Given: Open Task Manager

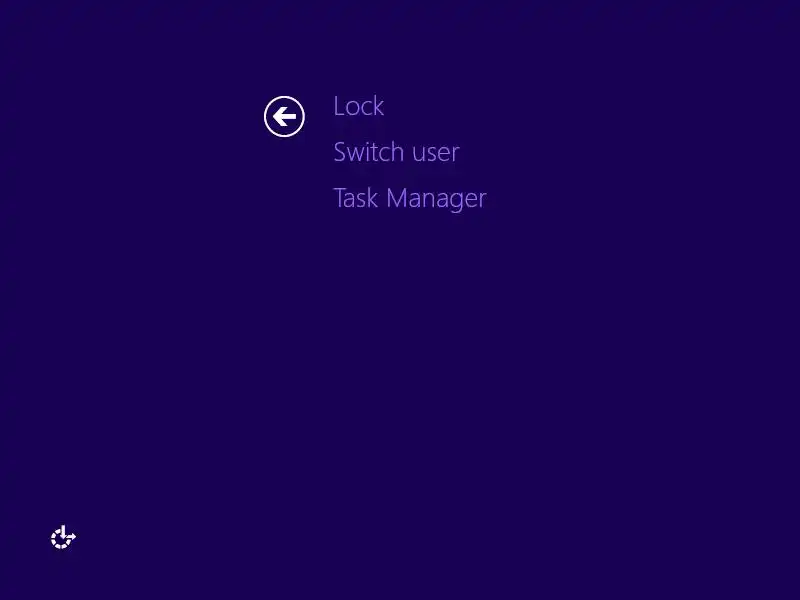Looking at the screenshot, I should point(409,198).
